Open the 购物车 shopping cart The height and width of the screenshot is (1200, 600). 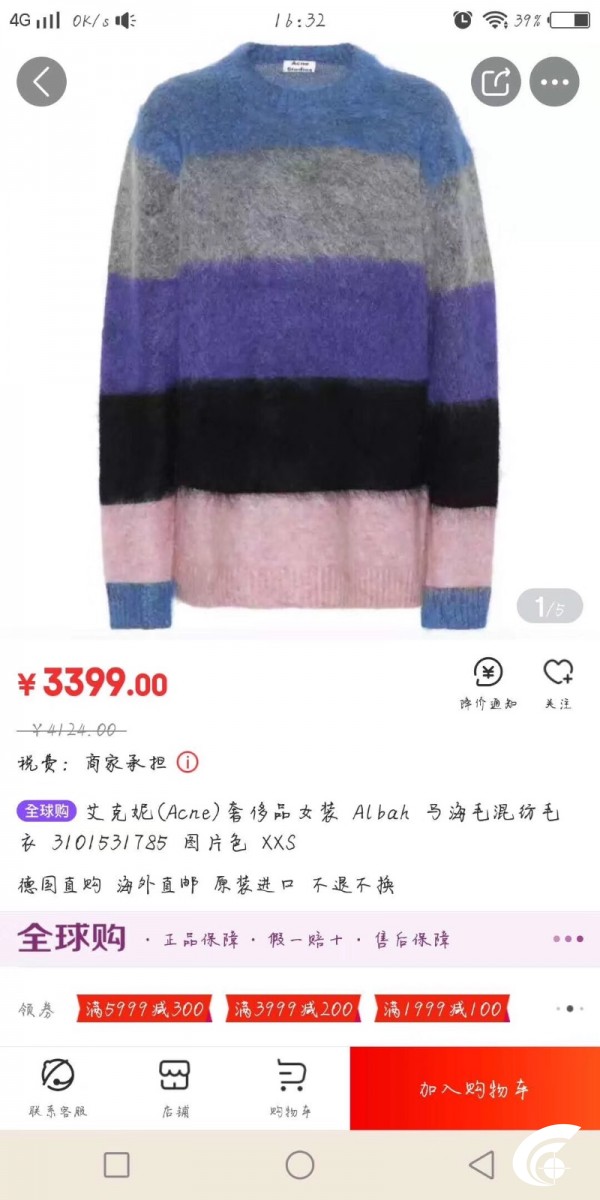point(291,1088)
